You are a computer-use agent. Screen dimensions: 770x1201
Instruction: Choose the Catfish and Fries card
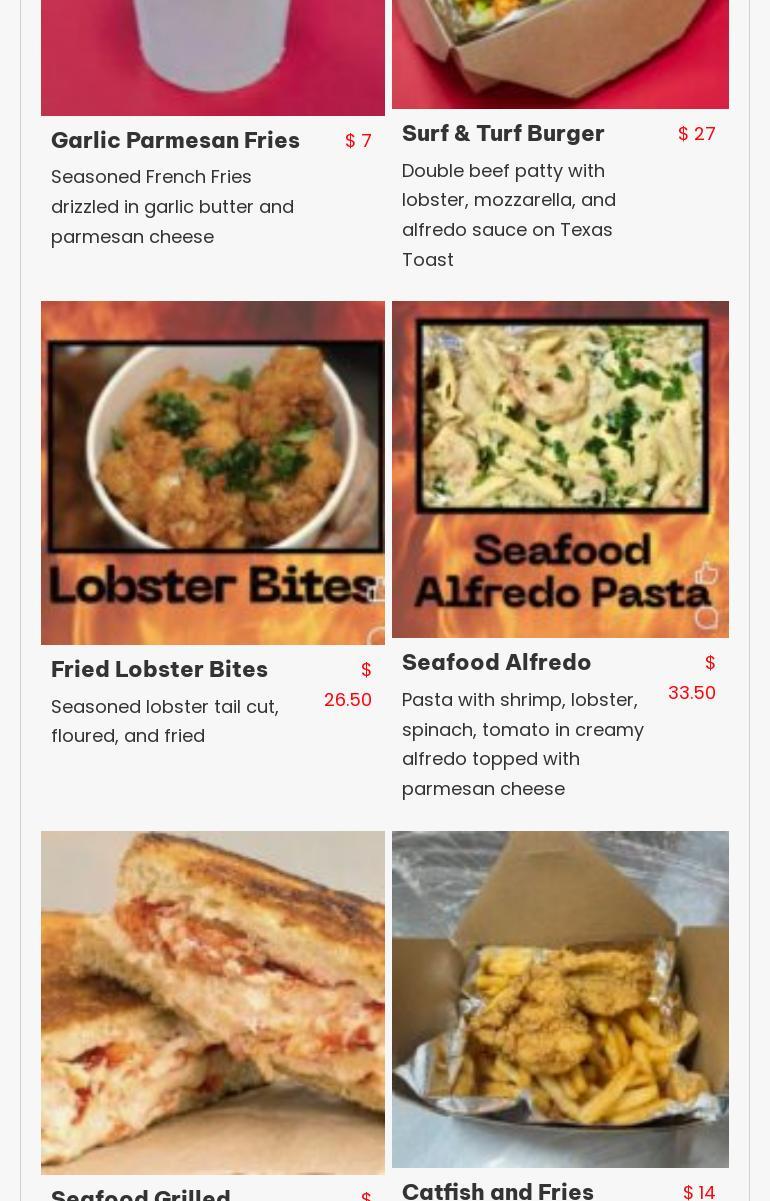click(497, 1190)
